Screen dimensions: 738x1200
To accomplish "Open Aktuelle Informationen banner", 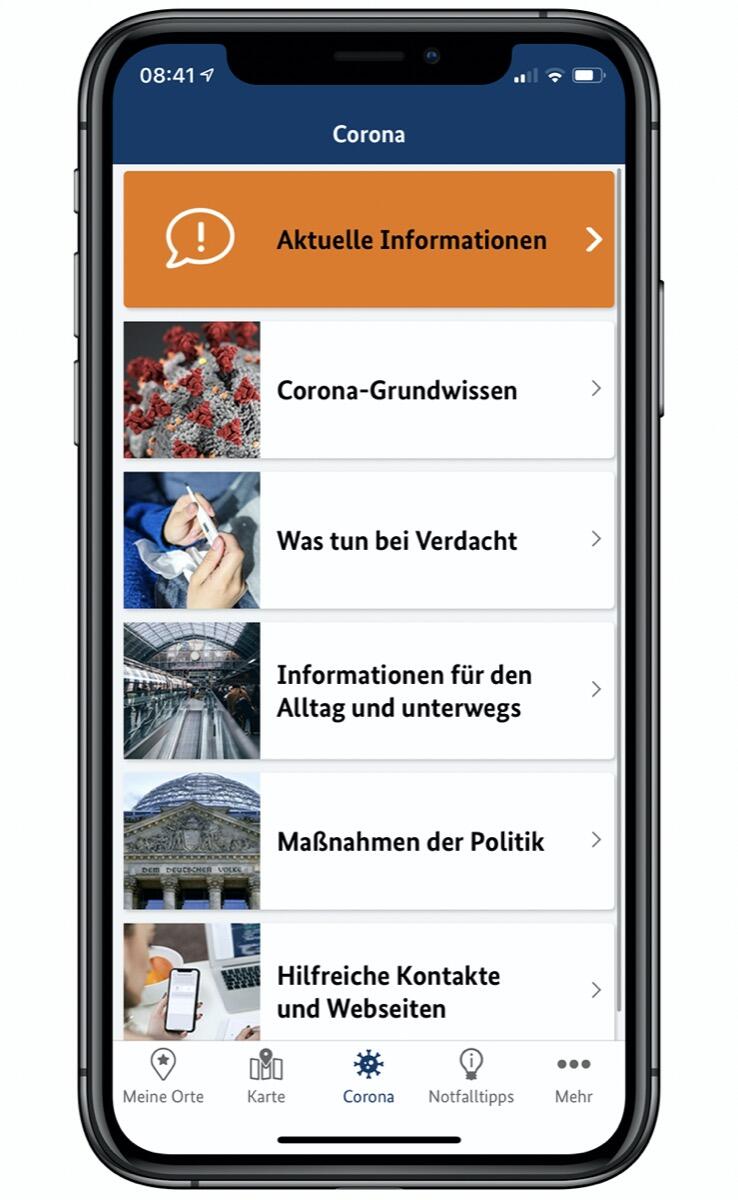I will tap(368, 240).
